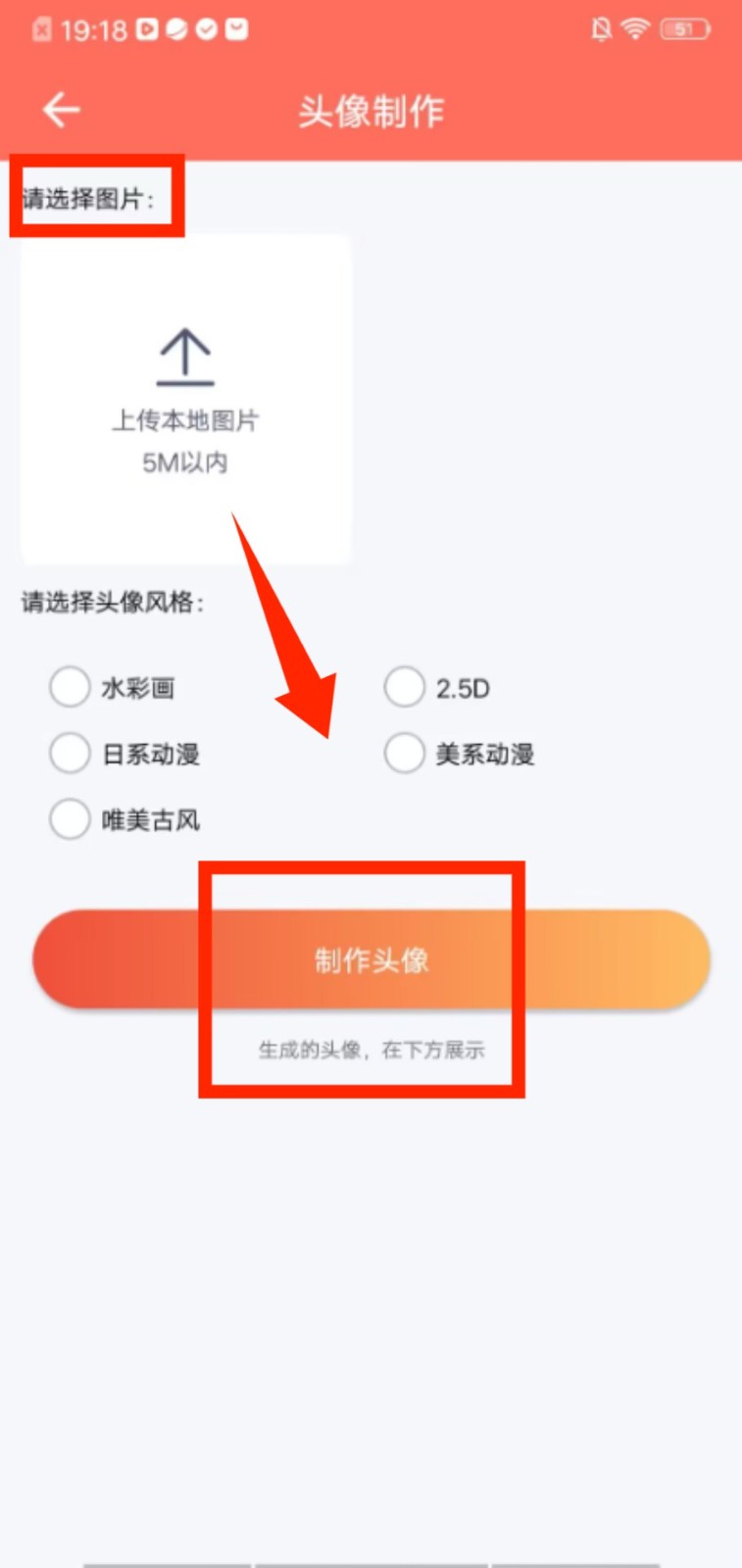The width and height of the screenshot is (742, 1568).
Task: Go back using the top-left arrow
Action: click(x=61, y=110)
